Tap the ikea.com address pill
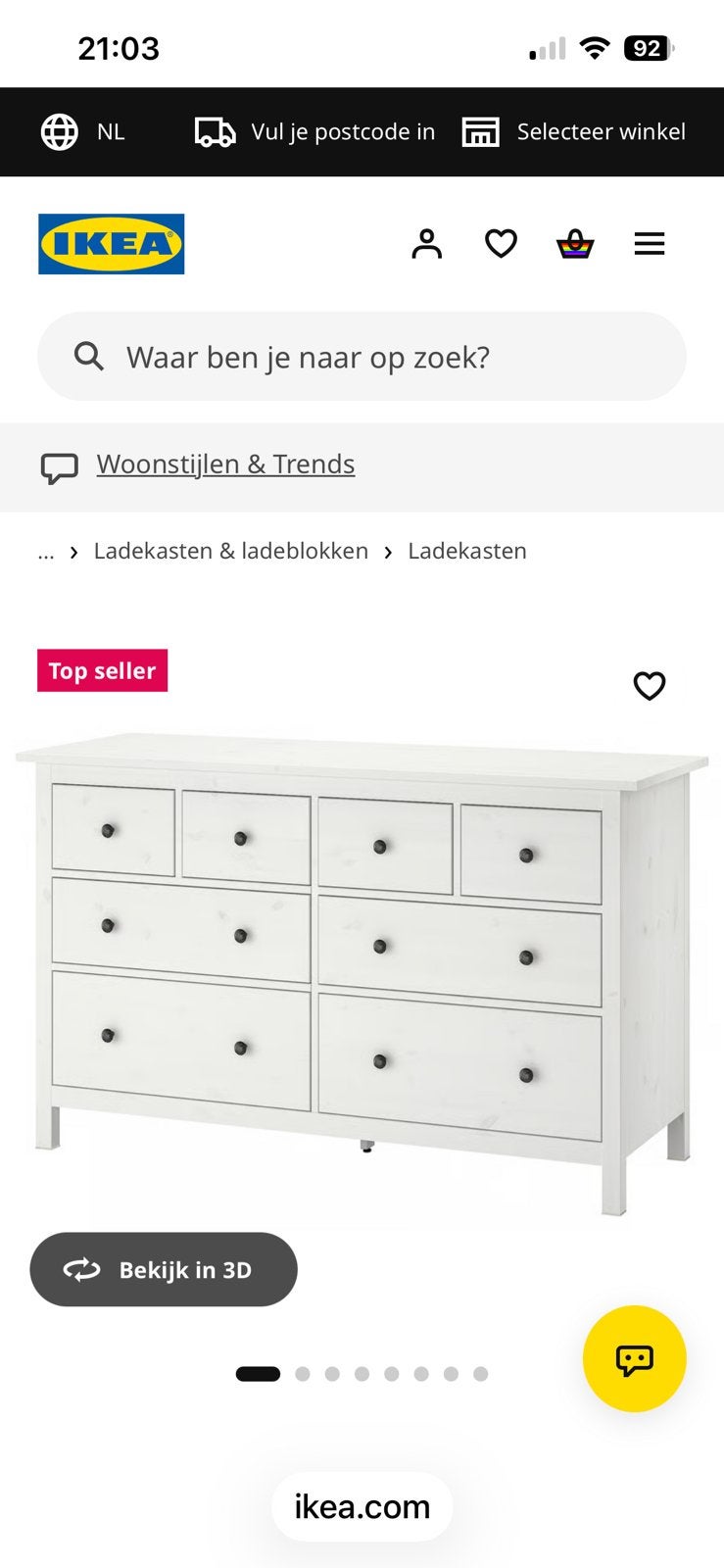 point(362,1506)
